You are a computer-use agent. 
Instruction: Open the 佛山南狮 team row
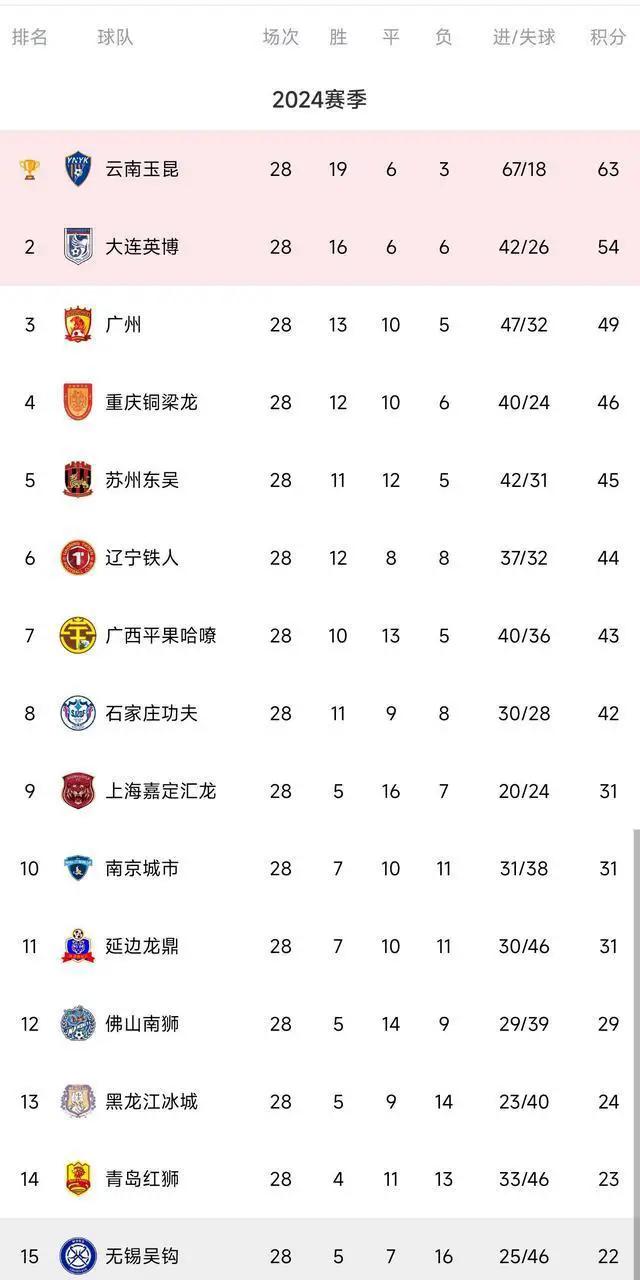[320, 1024]
